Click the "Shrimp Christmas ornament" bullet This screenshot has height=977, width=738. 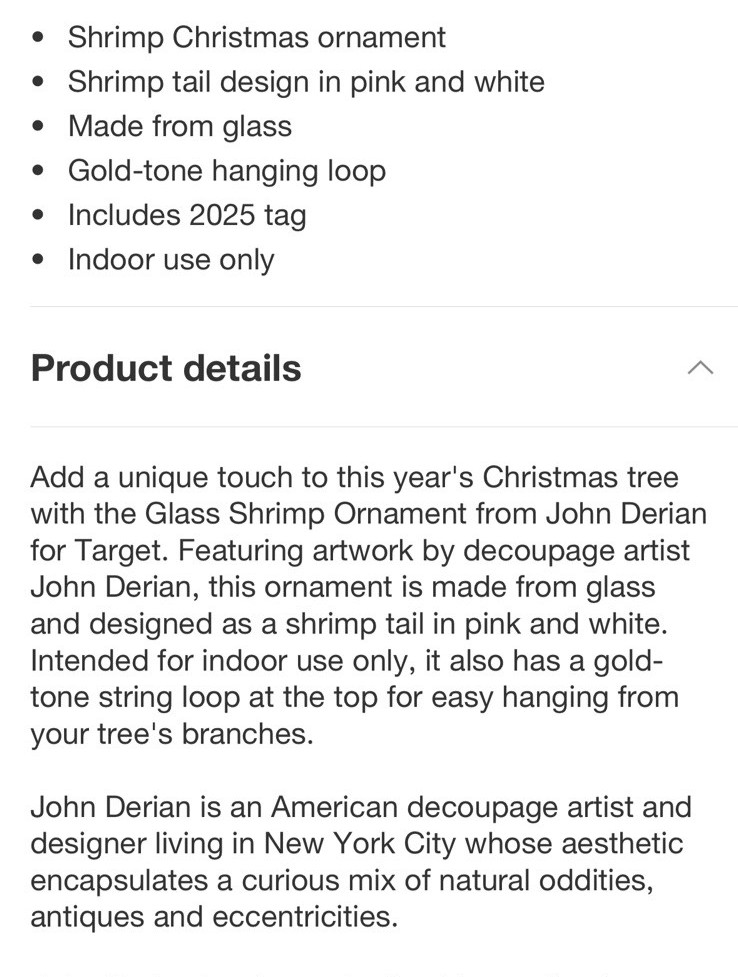256,37
